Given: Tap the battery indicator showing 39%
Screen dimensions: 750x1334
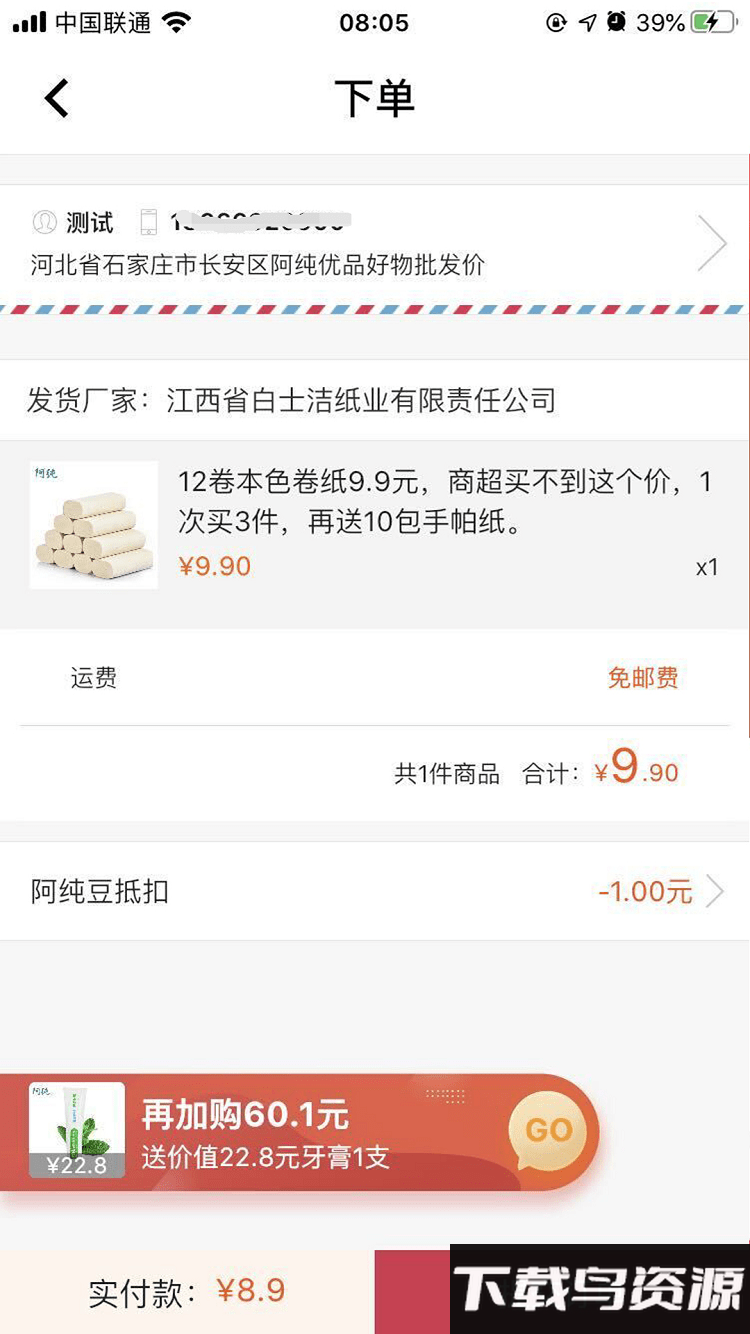Looking at the screenshot, I should (689, 20).
